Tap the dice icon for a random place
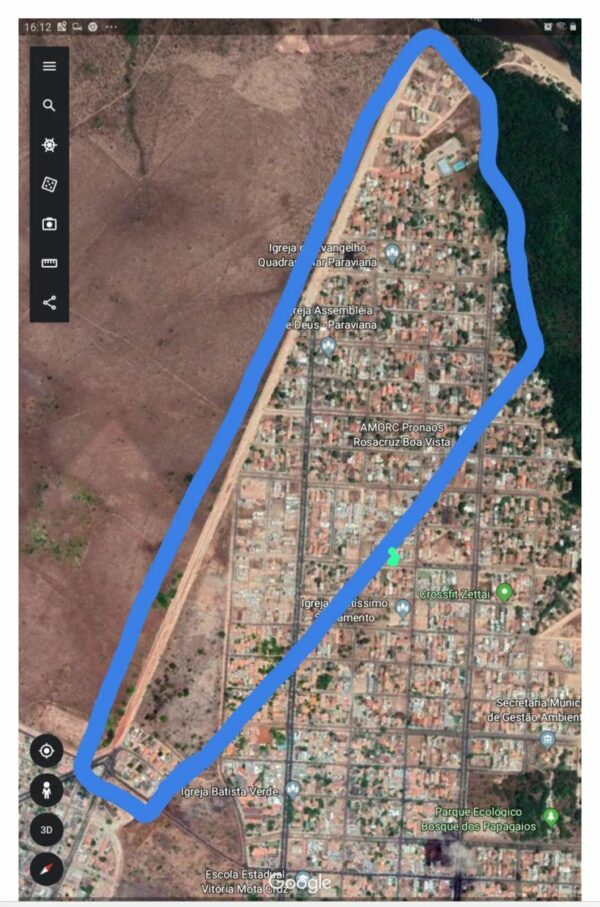The image size is (600, 907). coord(49,184)
